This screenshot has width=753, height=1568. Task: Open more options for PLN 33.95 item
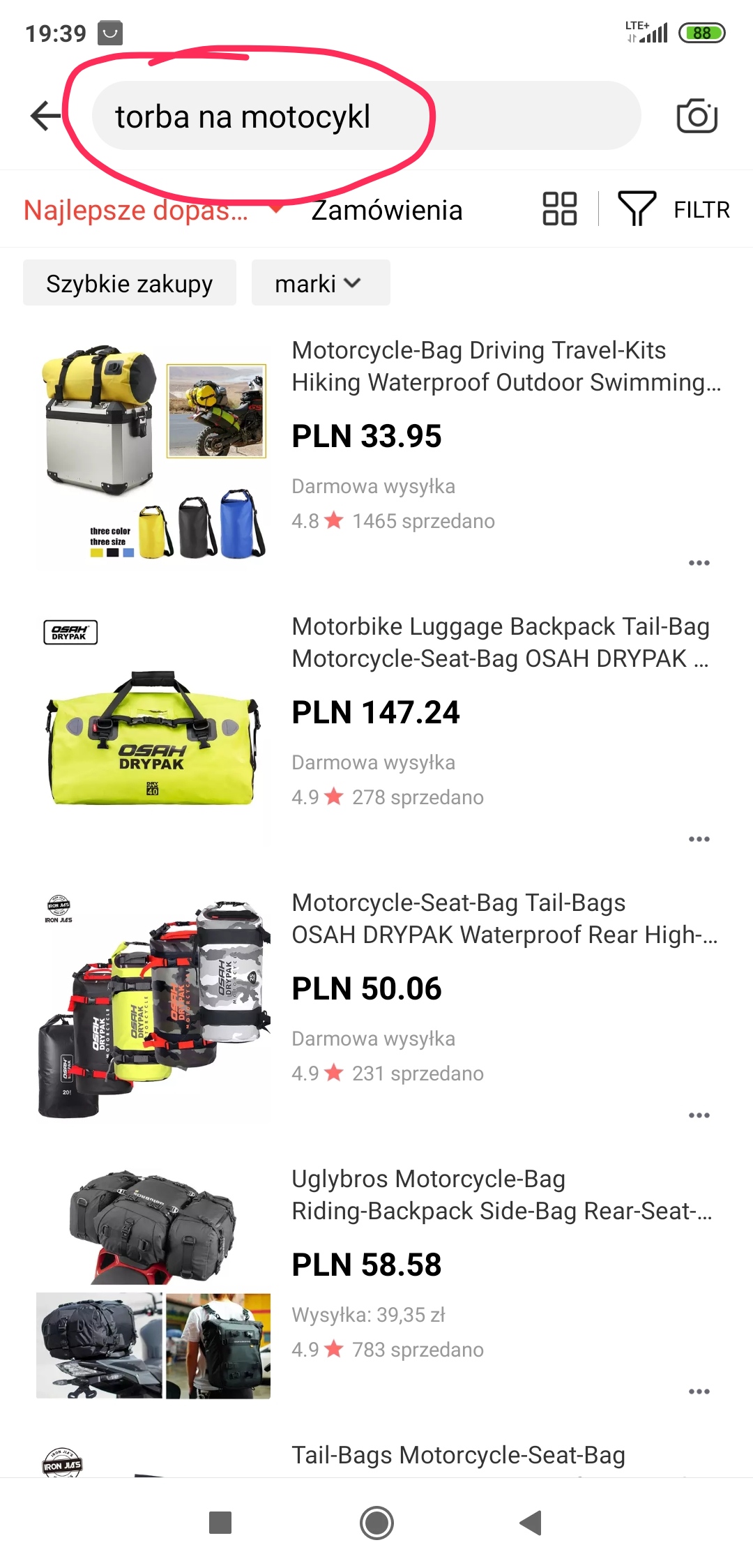pos(699,562)
